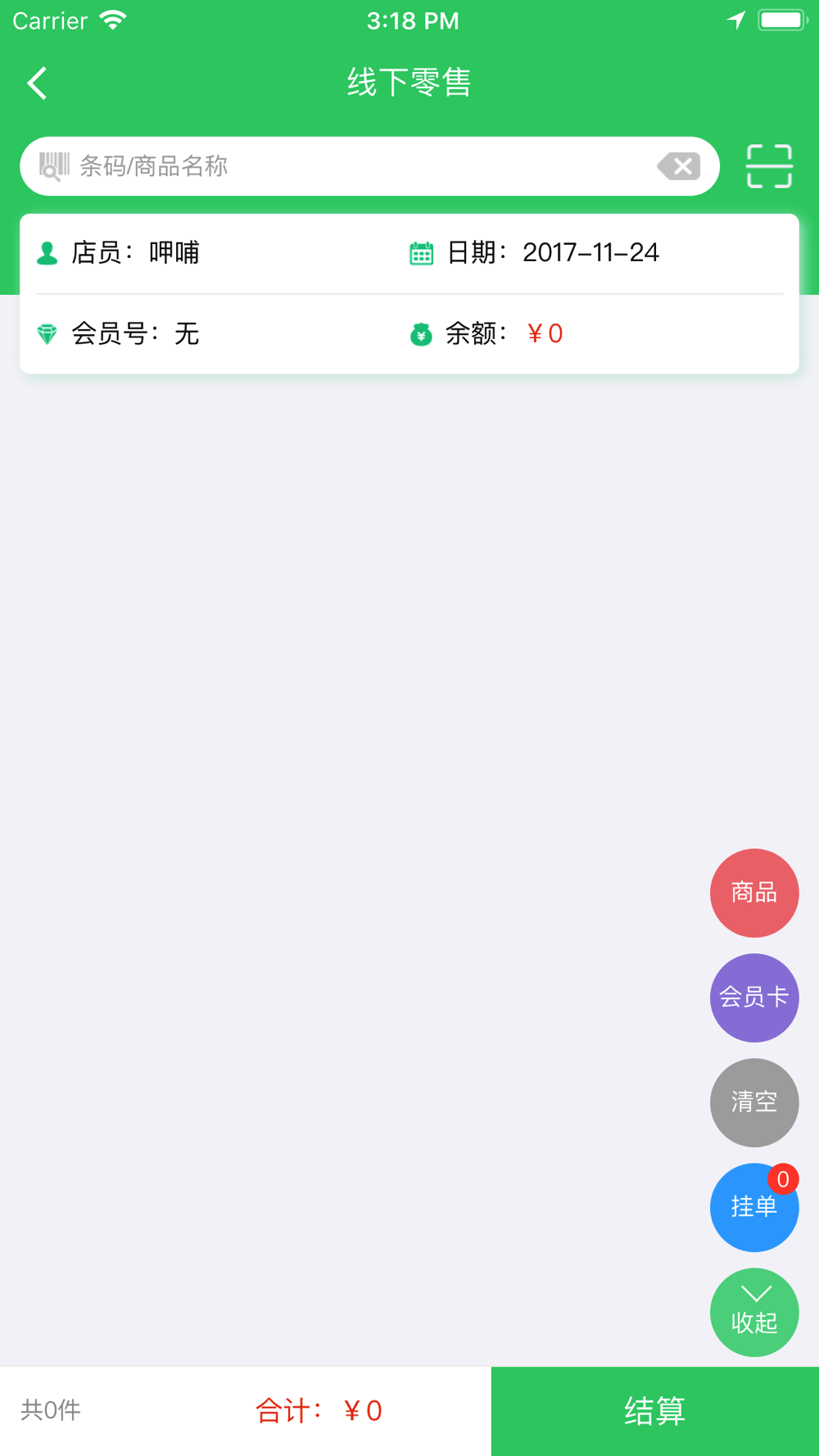
Task: Open the 商品 floating button
Action: (754, 893)
